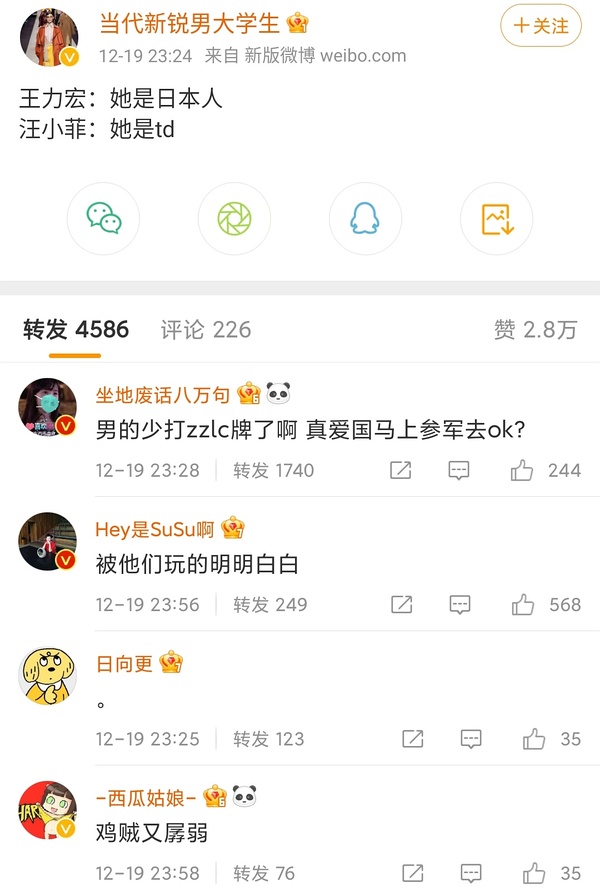600x887 pixels.
Task: Like the repost by Hey是SuSu啊
Action: (522, 604)
